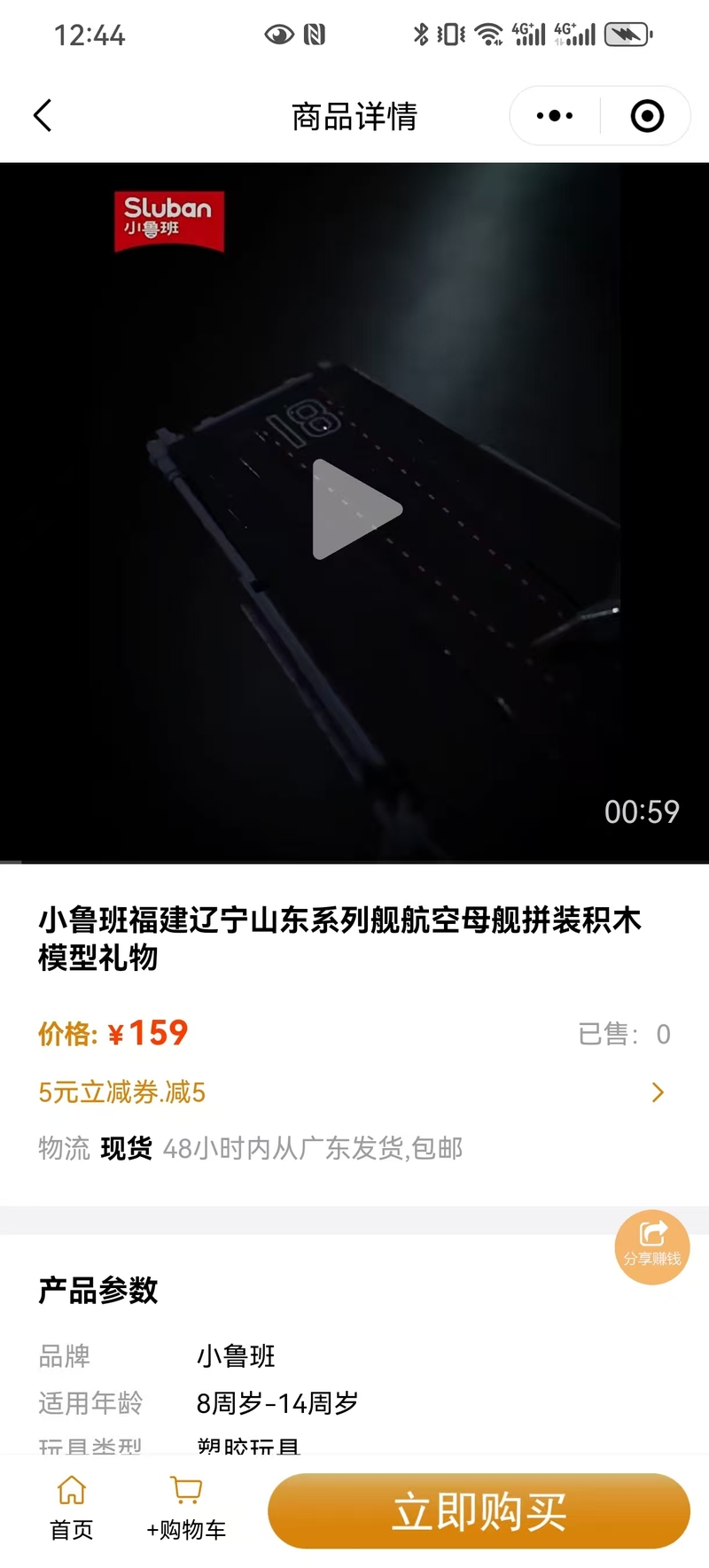Image resolution: width=709 pixels, height=1568 pixels.
Task: Add the item via +购物车
Action: click(186, 1510)
